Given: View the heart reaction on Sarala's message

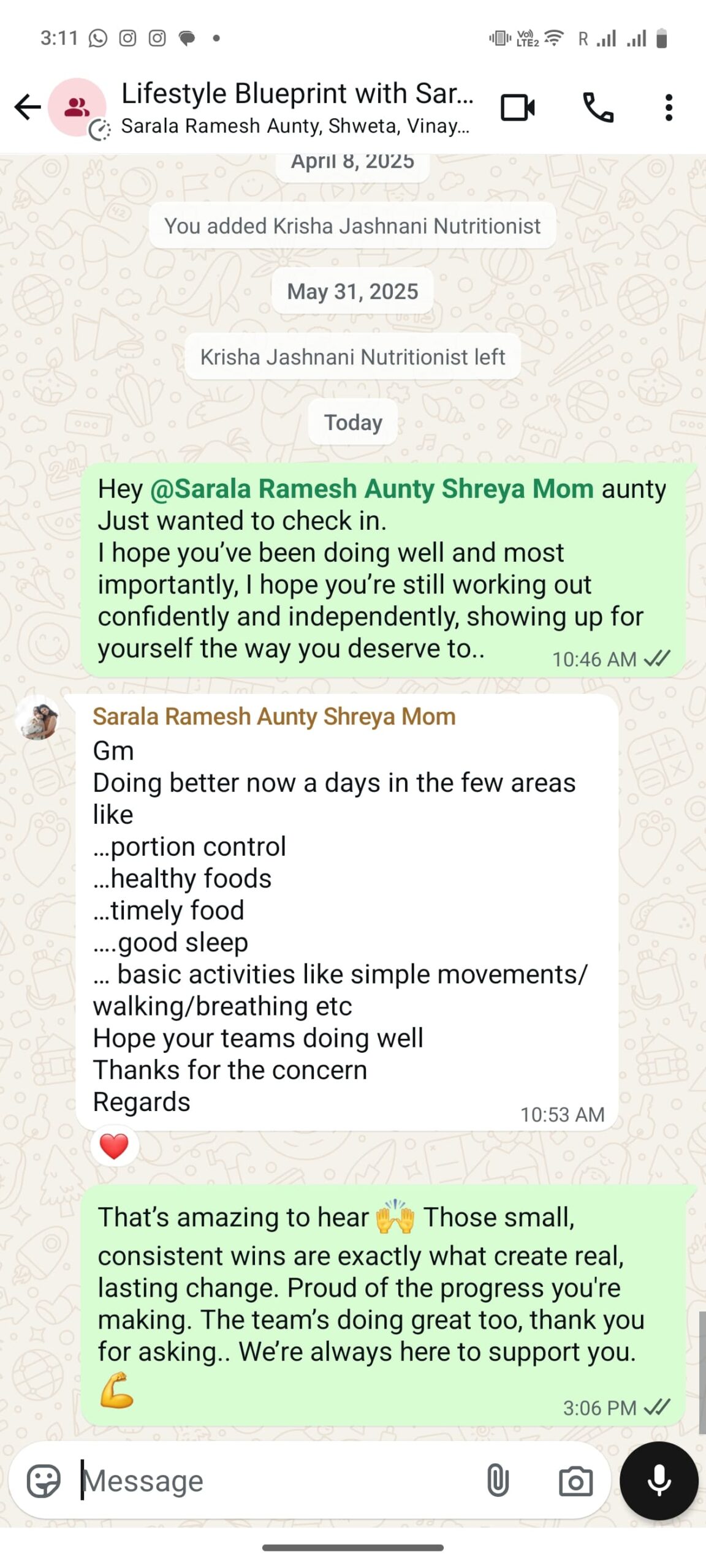Looking at the screenshot, I should point(114,1146).
